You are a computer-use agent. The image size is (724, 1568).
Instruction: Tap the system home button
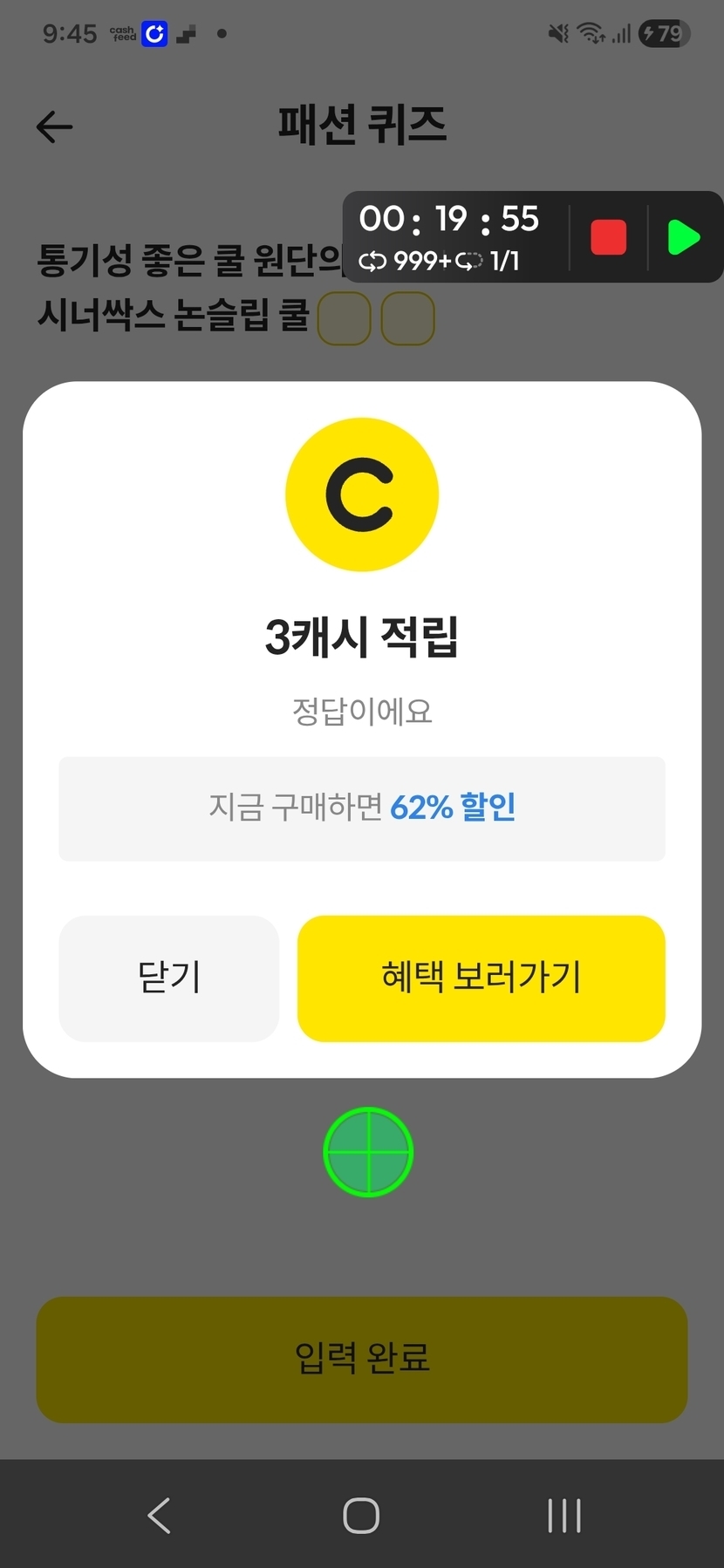361,1515
